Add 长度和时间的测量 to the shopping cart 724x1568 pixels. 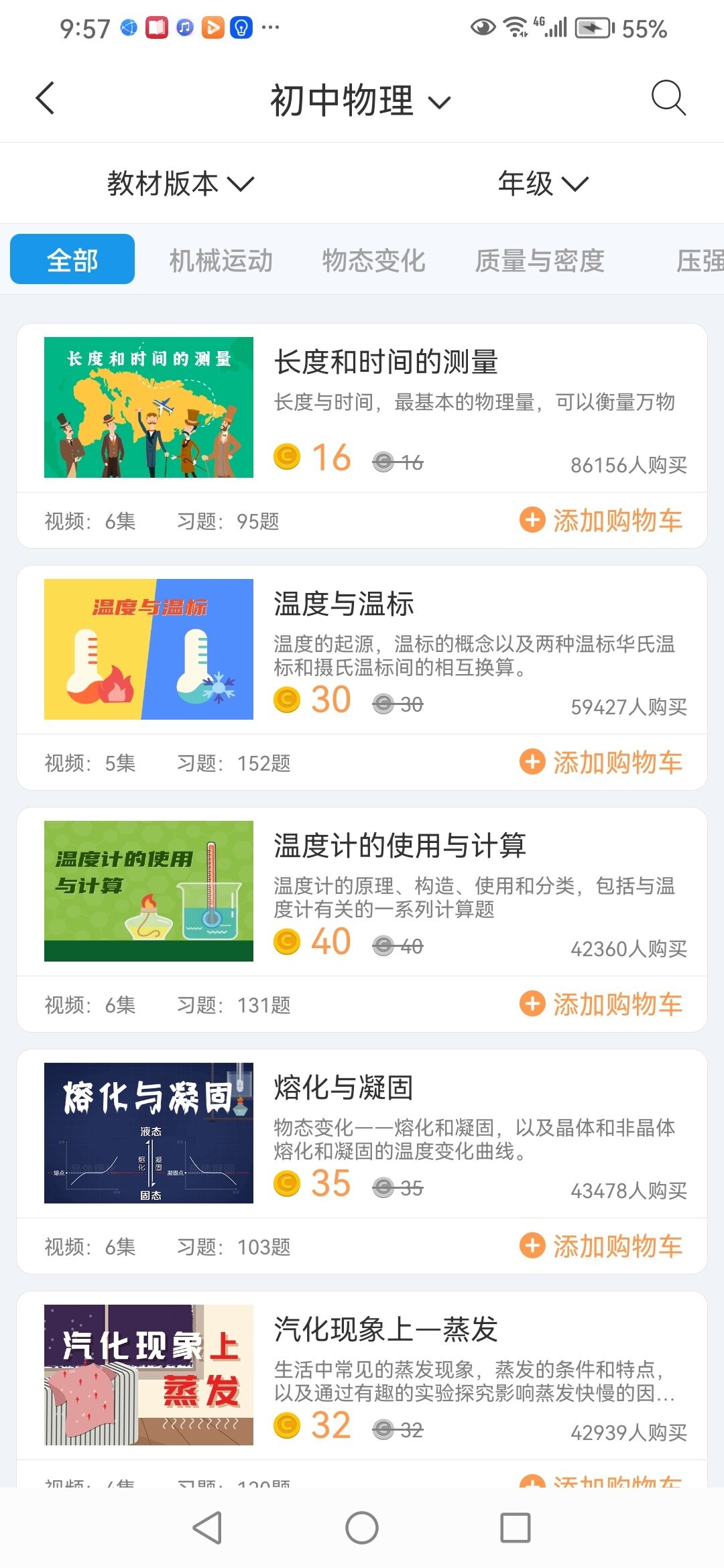coord(601,521)
